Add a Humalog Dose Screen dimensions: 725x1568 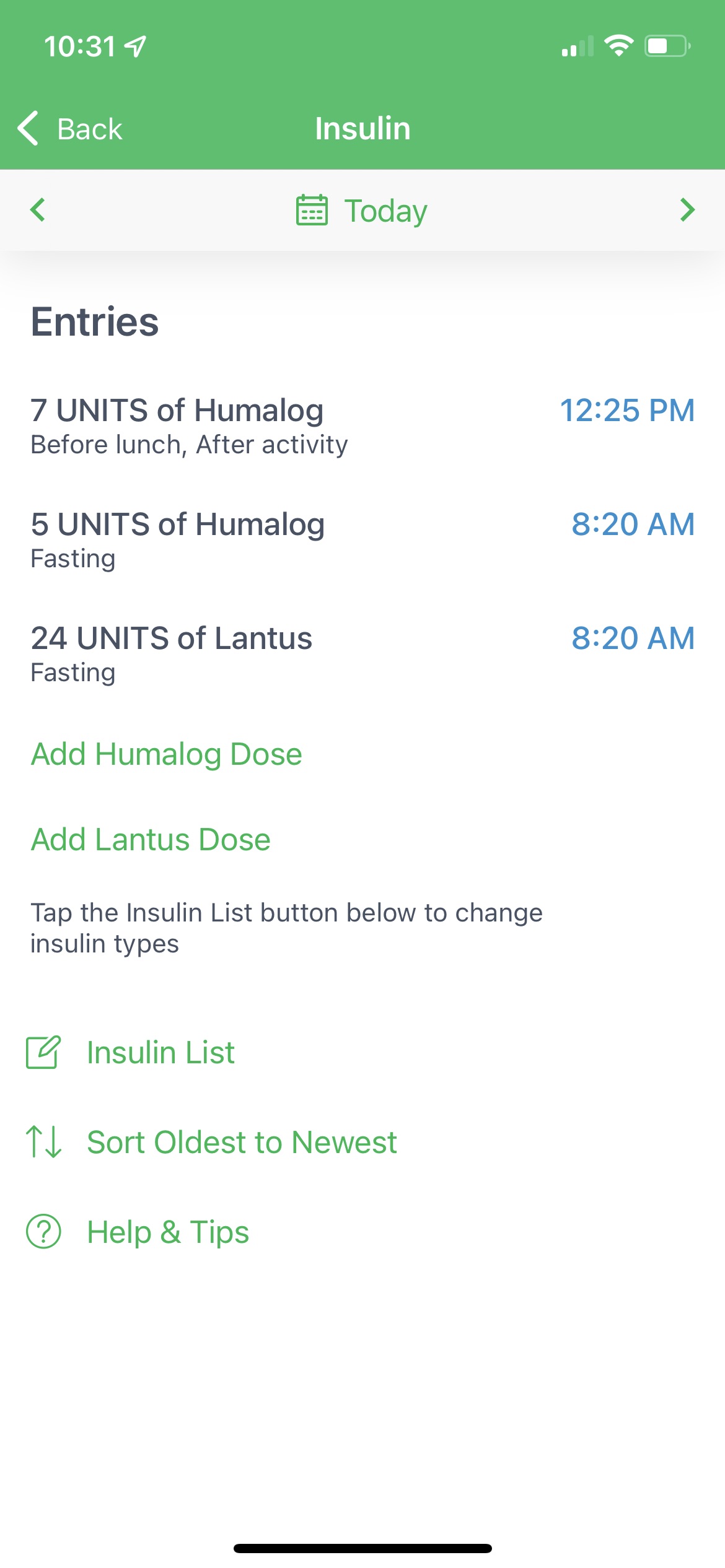166,754
